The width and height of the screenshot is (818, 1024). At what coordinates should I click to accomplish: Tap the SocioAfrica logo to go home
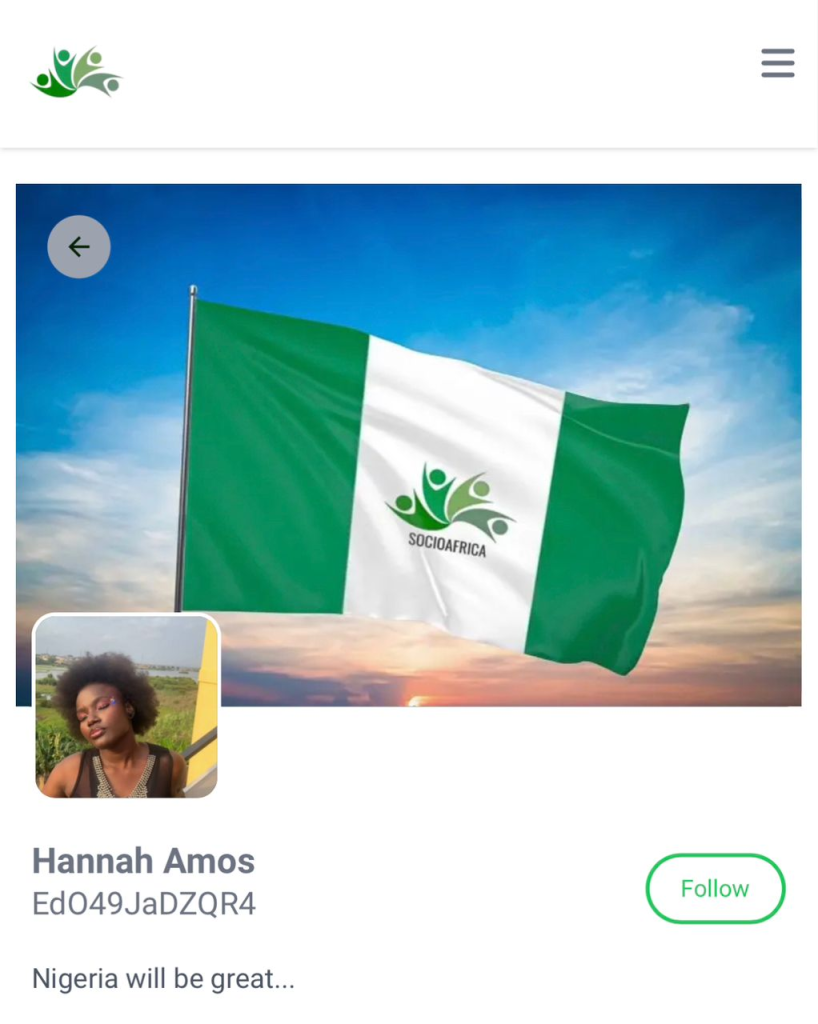coord(77,72)
